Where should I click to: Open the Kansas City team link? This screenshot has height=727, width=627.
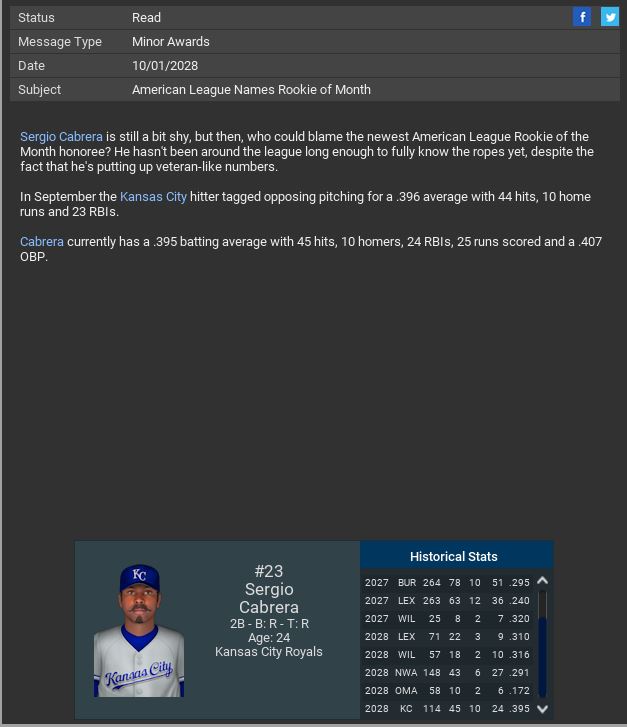(x=153, y=197)
